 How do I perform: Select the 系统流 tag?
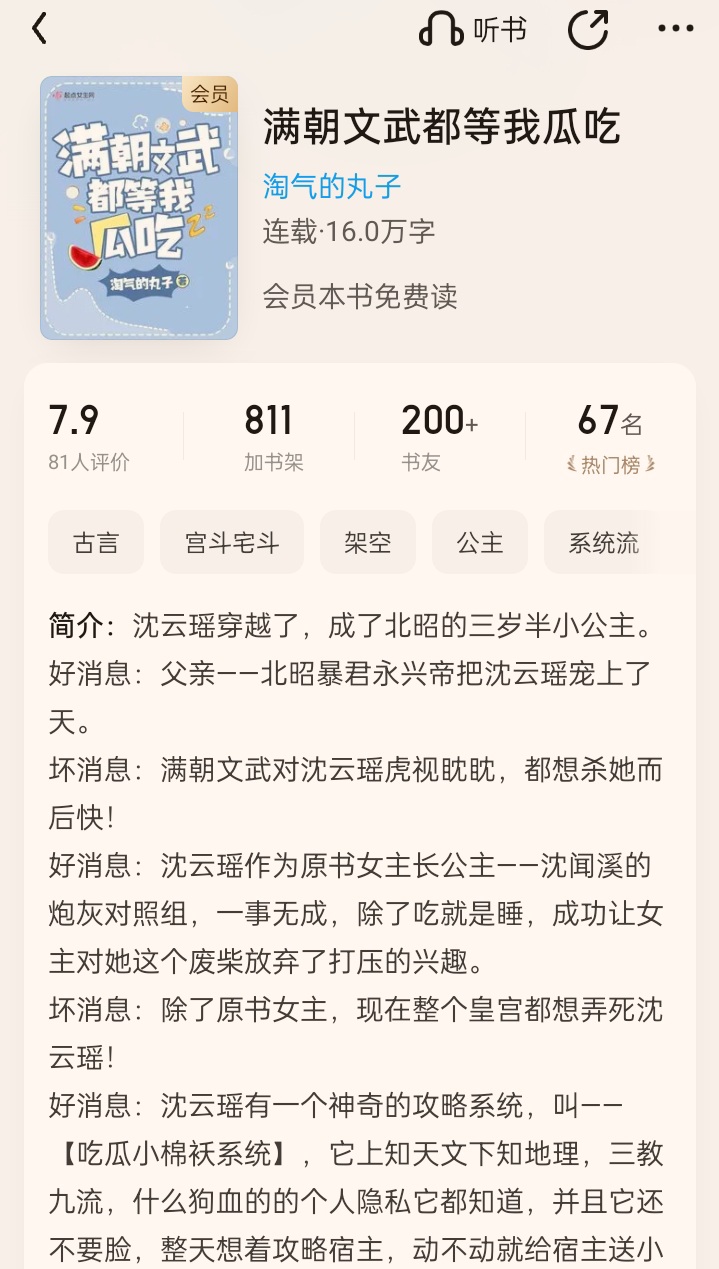[x=604, y=542]
